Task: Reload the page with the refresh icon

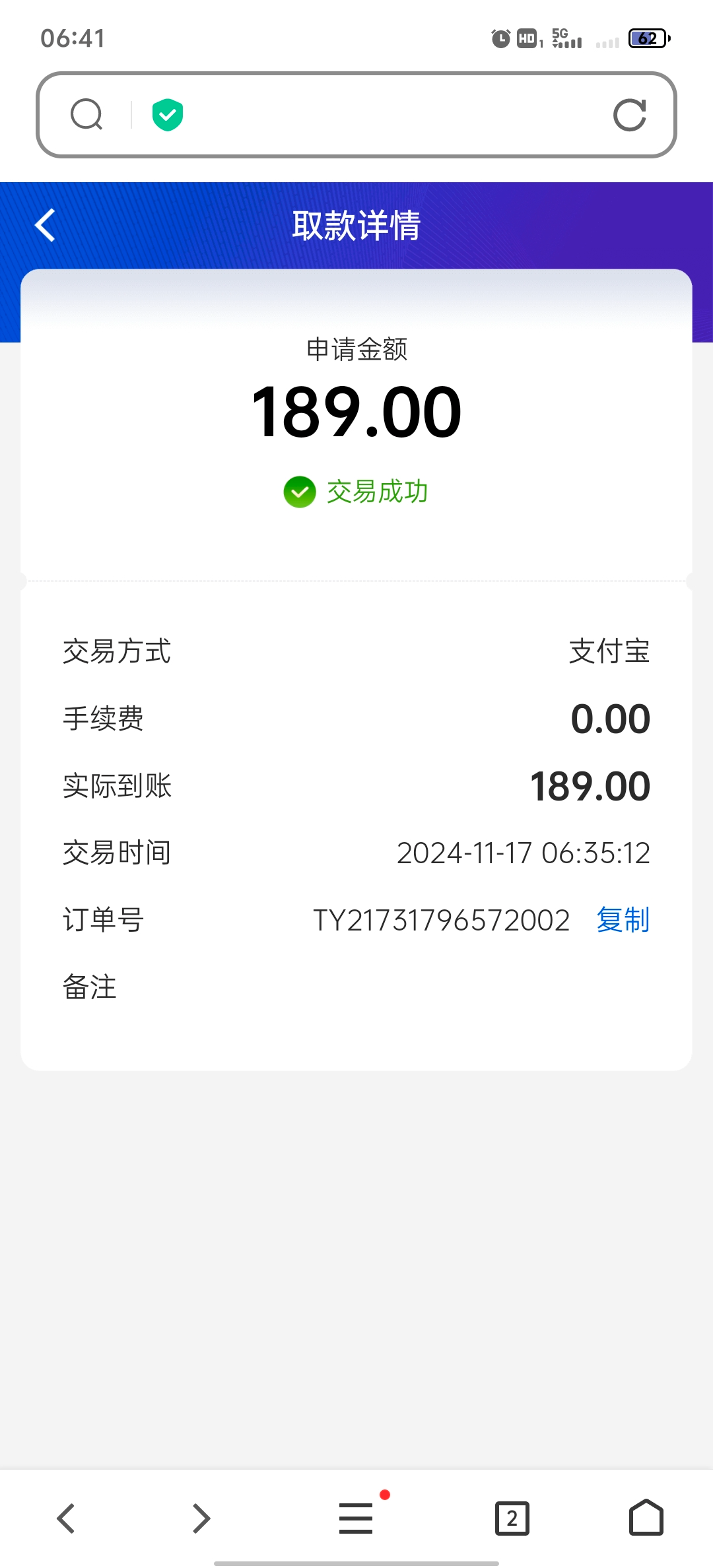Action: coord(629,115)
